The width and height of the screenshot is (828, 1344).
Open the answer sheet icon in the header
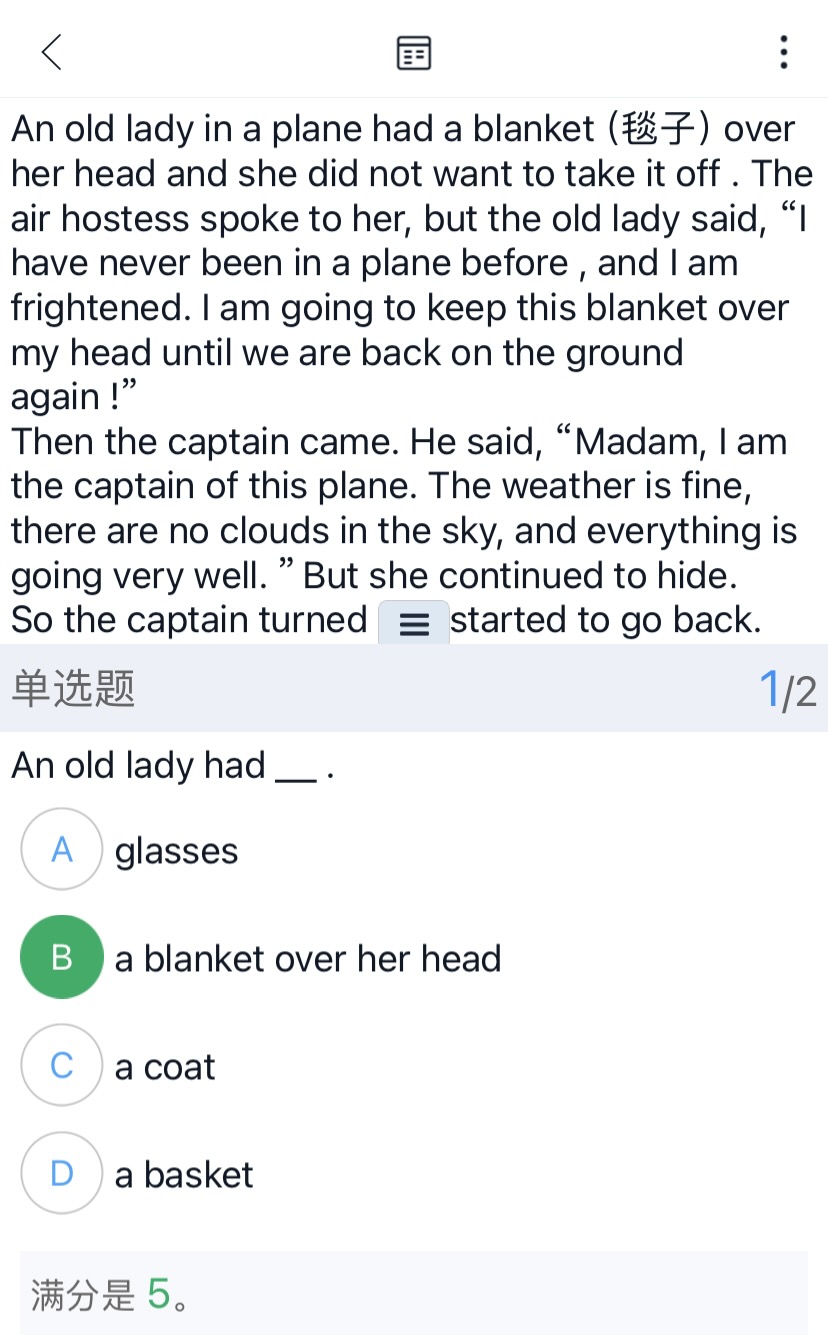click(x=414, y=52)
